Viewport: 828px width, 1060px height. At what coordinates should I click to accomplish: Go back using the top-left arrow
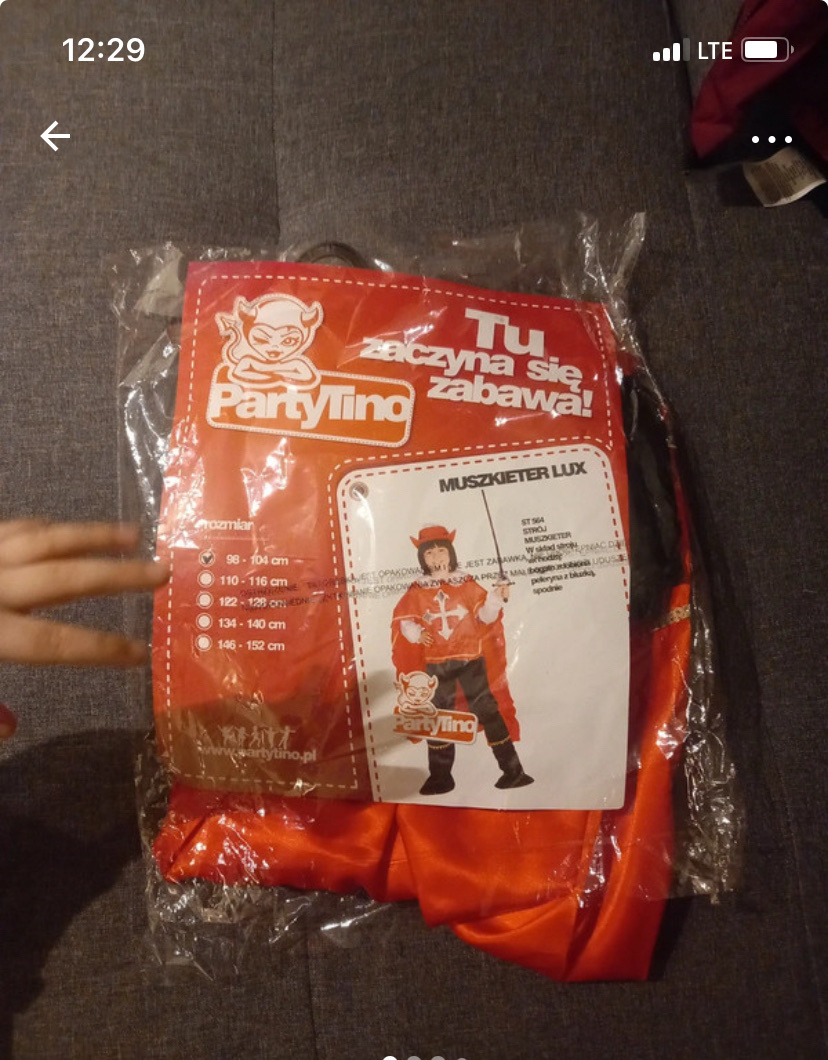point(55,137)
